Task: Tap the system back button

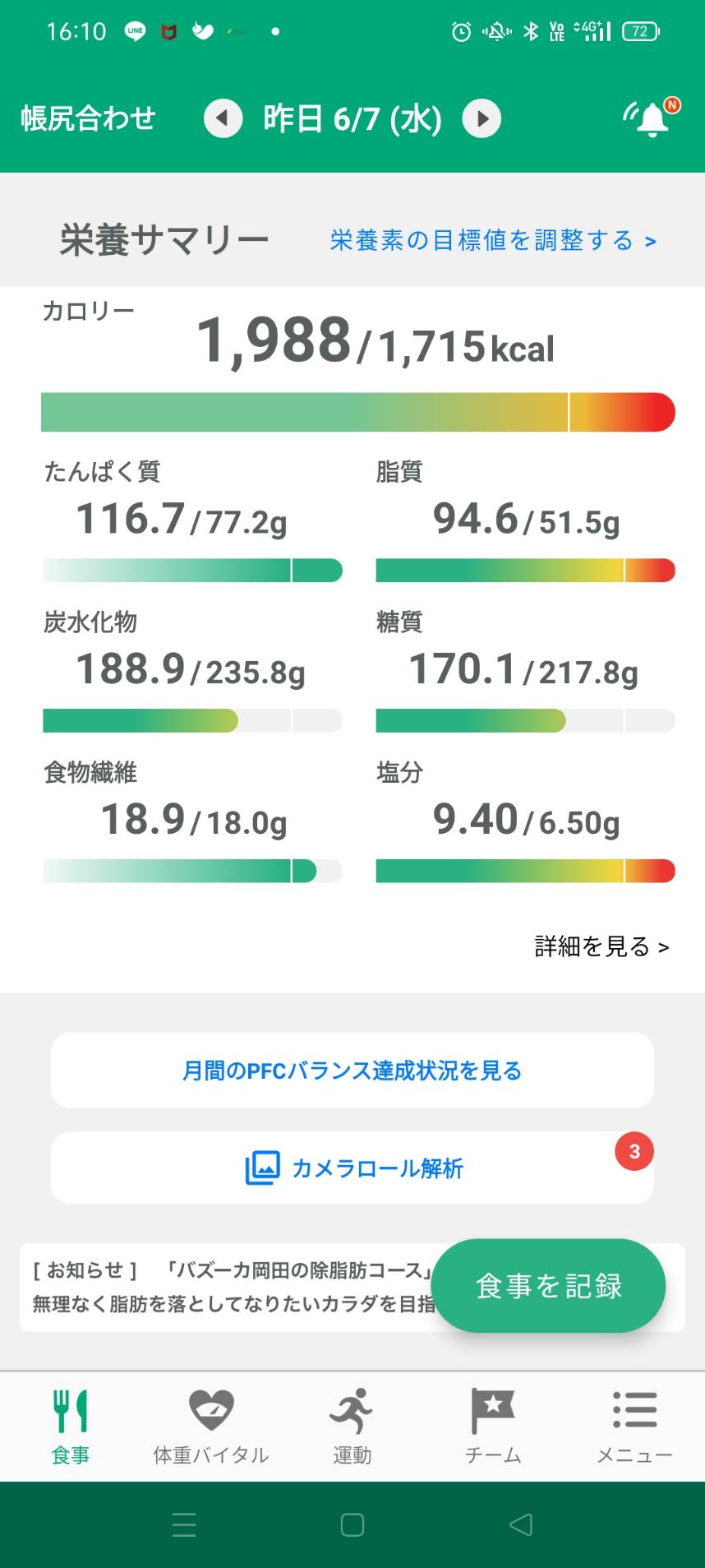Action: [521, 1525]
